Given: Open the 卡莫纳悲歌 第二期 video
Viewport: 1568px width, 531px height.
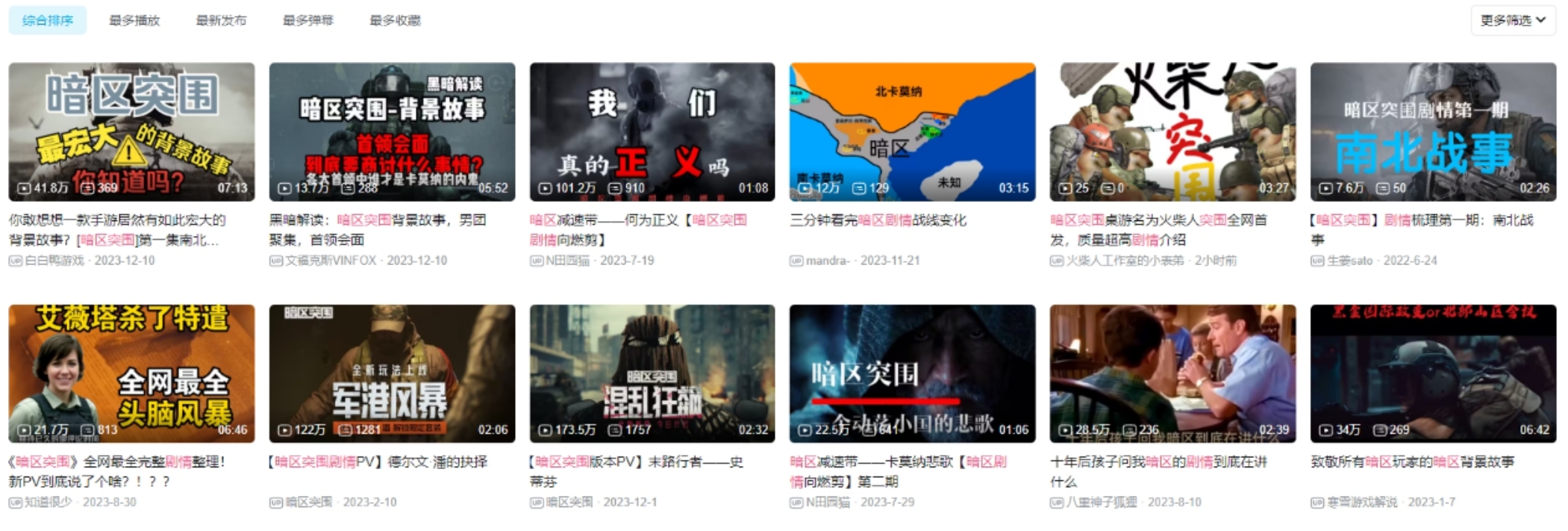Looking at the screenshot, I should pos(912,373).
